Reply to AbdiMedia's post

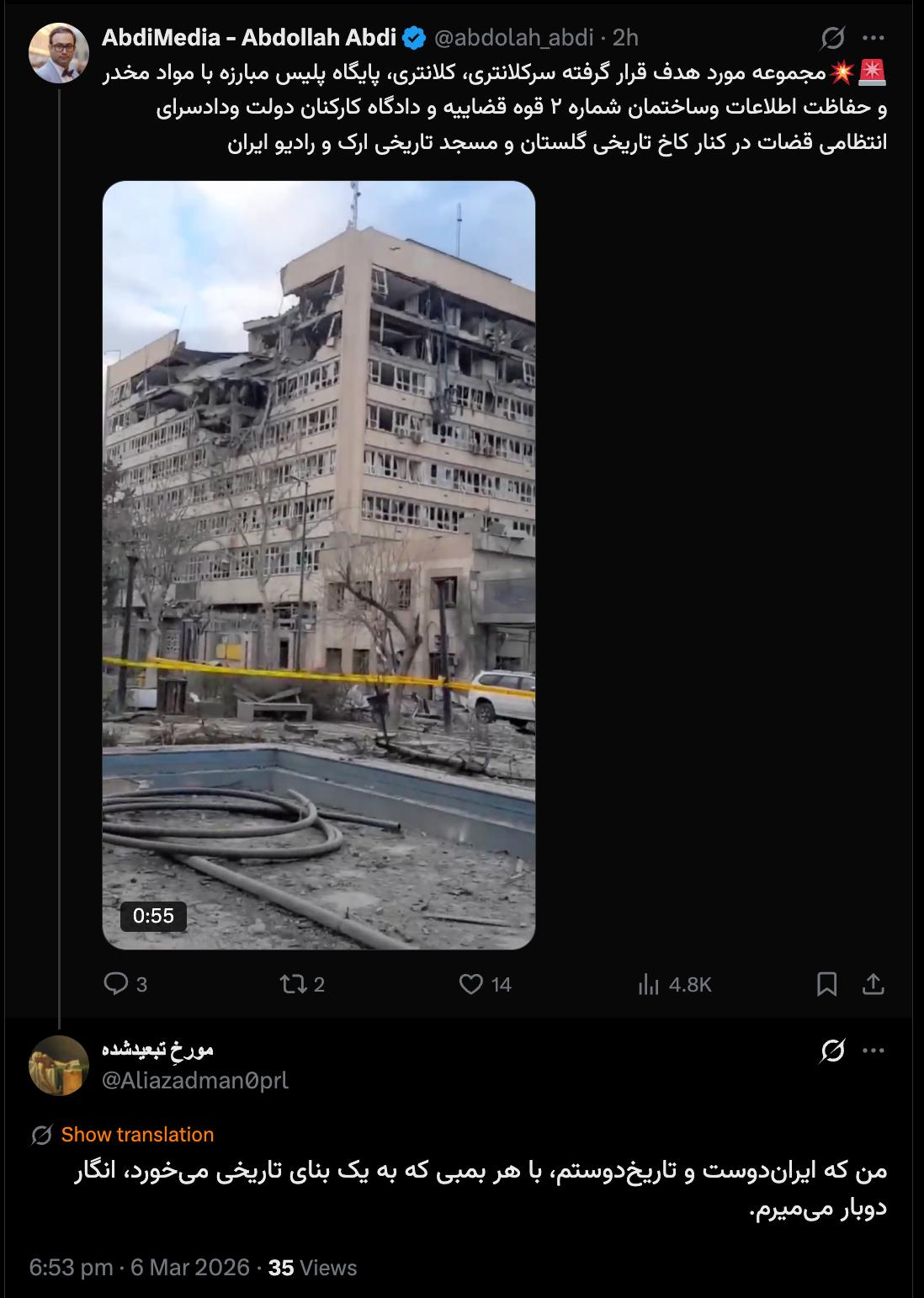pos(115,983)
